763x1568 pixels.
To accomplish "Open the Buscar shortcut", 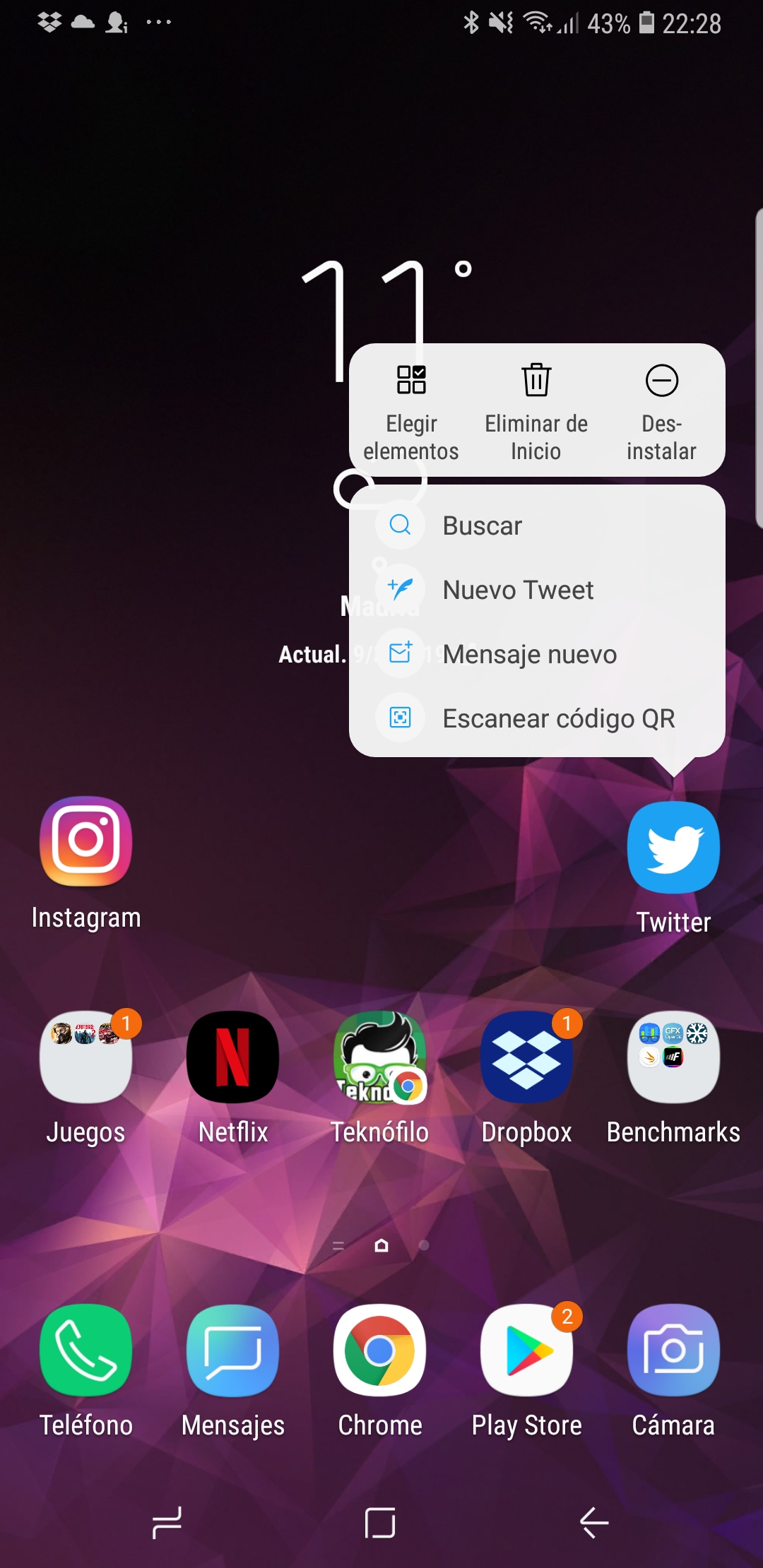I will (537, 525).
